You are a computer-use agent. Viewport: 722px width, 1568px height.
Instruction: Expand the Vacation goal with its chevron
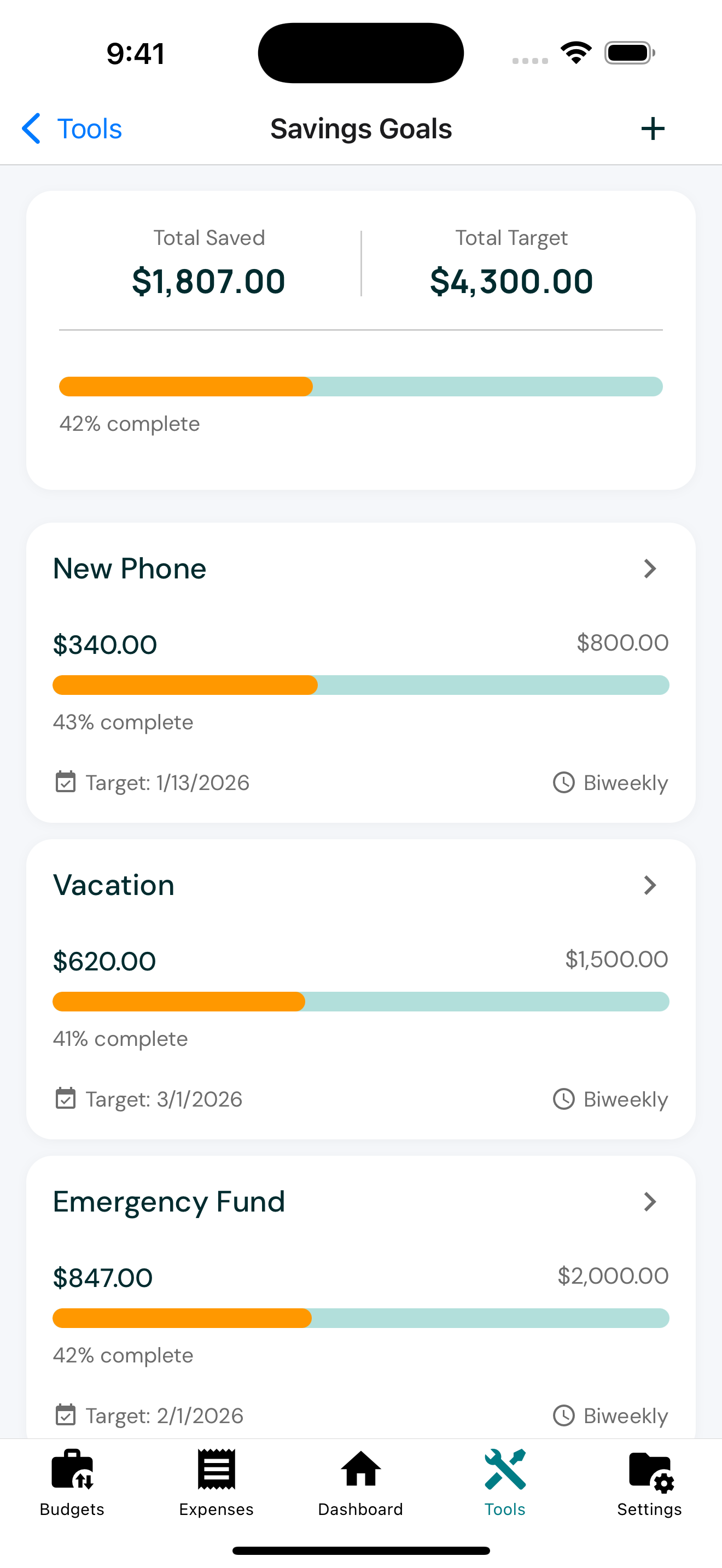650,885
